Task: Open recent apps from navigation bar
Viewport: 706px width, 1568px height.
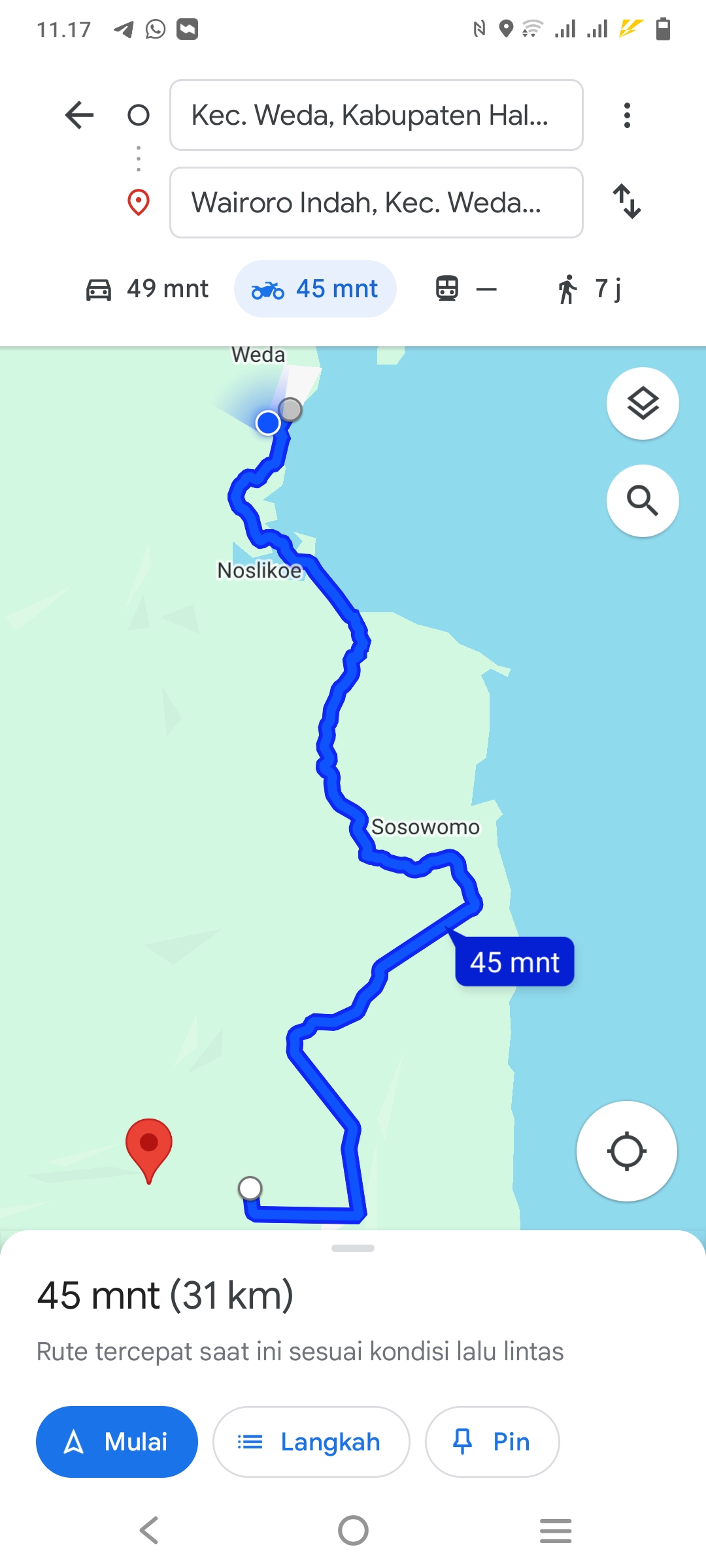Action: click(556, 1530)
